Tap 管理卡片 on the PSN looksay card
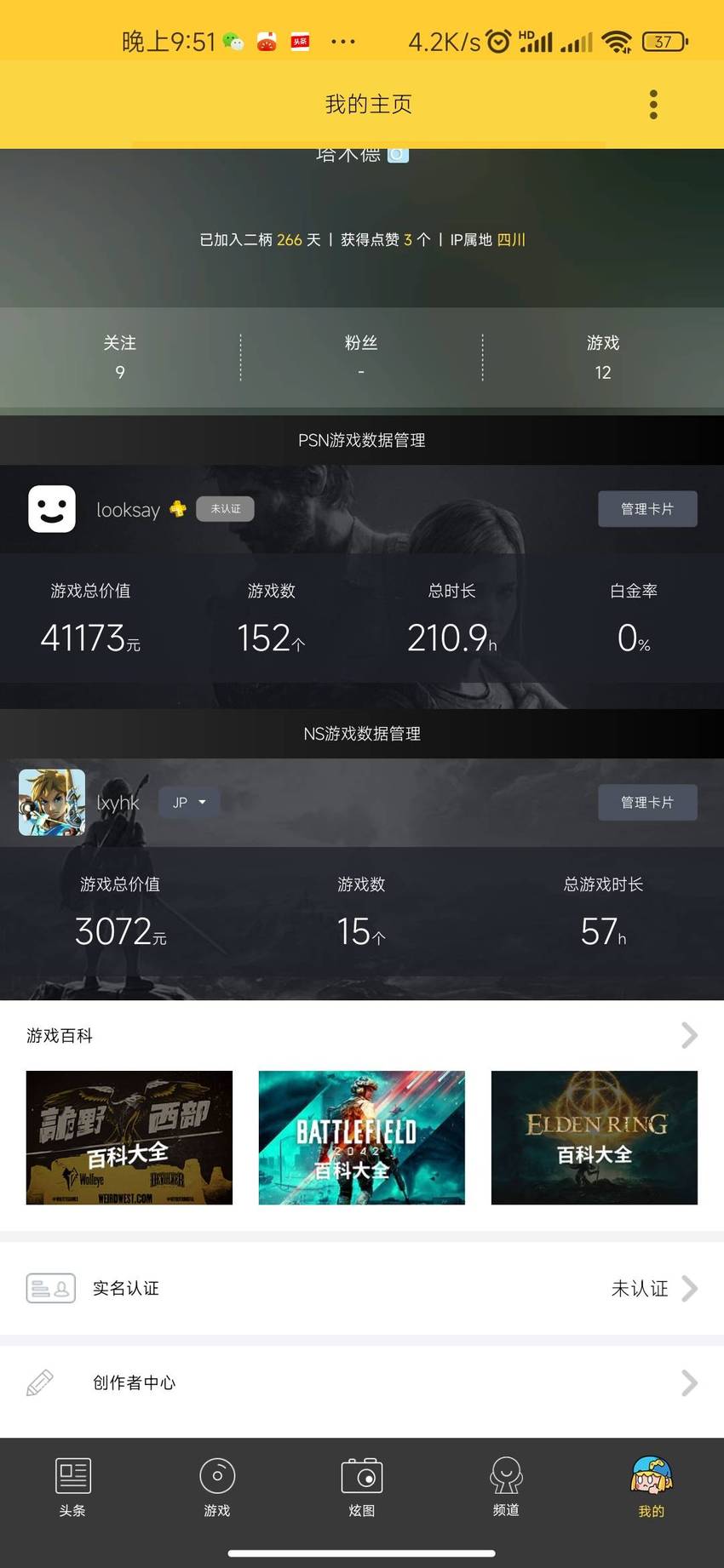Screen dimensions: 724x1568 (x=647, y=509)
